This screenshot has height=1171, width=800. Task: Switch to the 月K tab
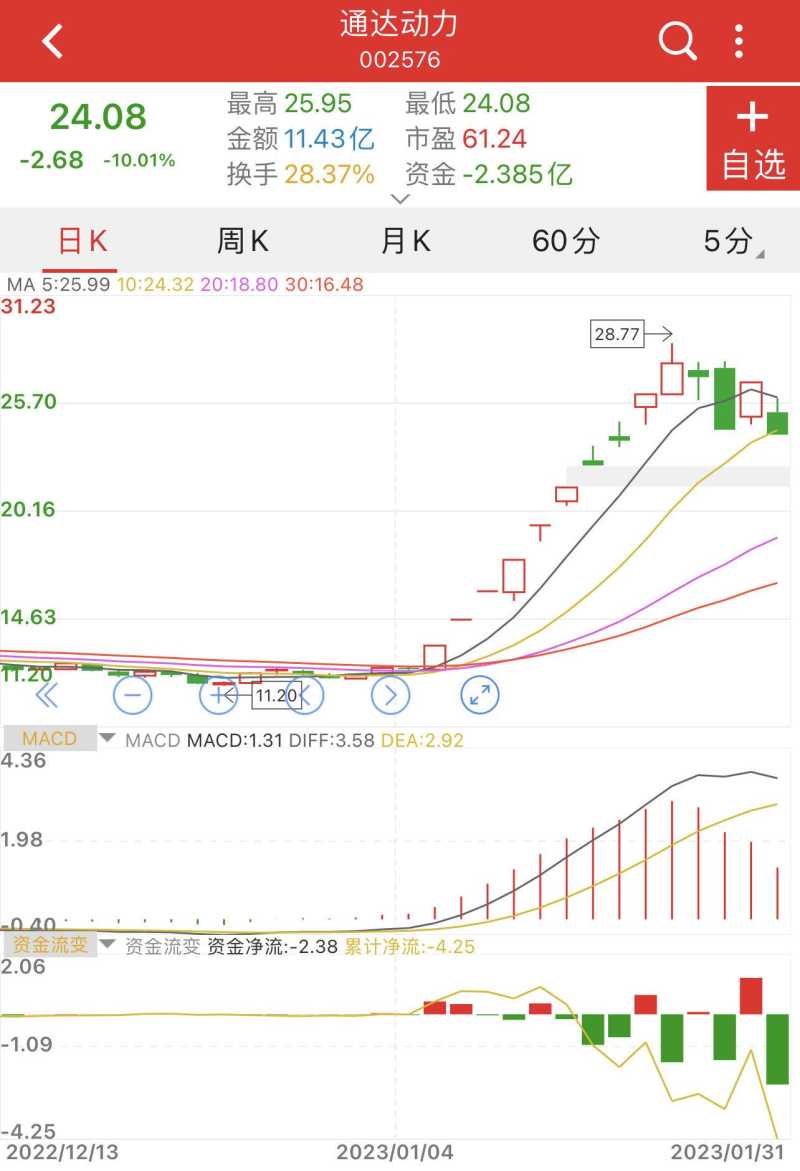pos(405,241)
